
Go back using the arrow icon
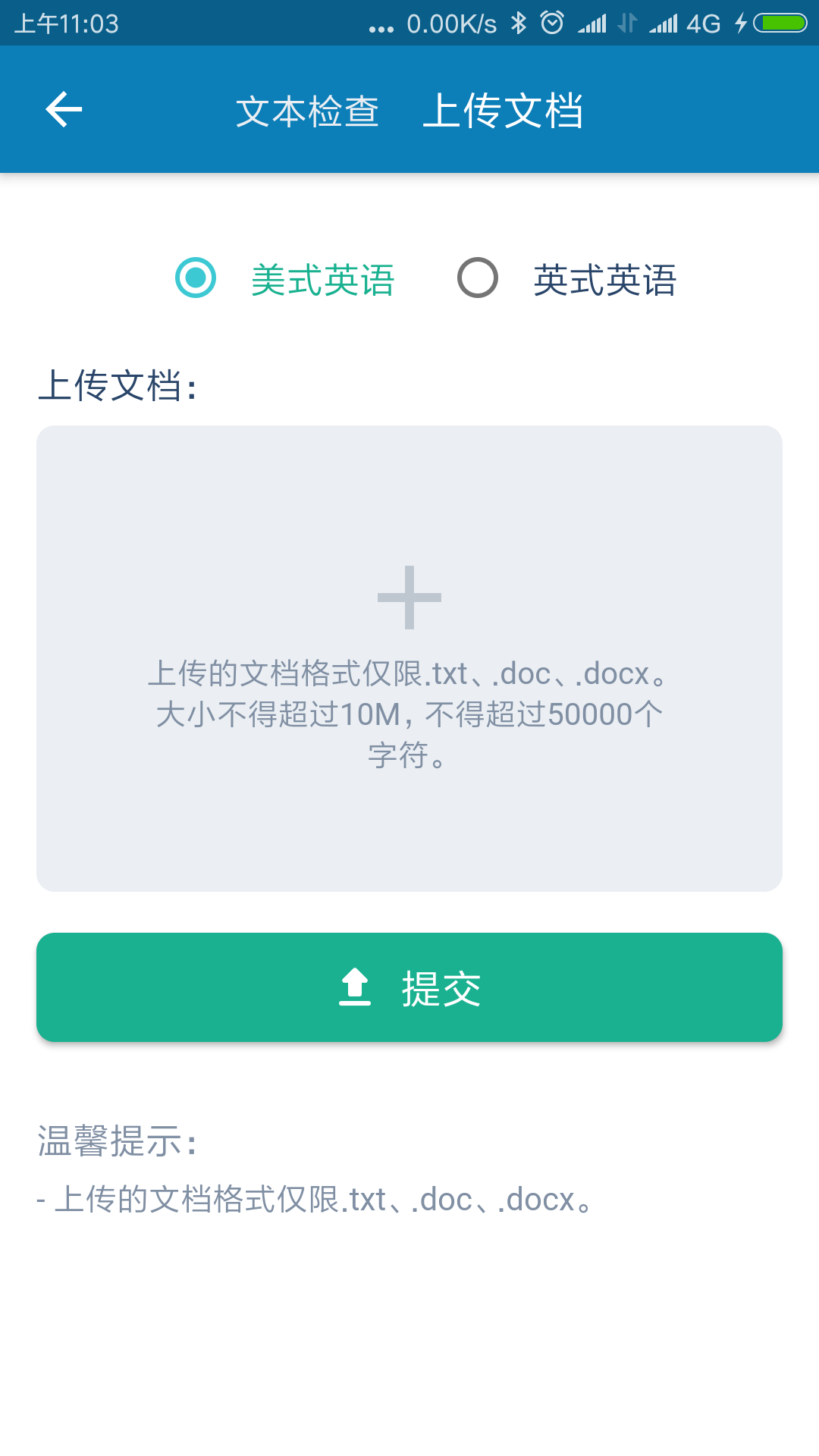64,110
